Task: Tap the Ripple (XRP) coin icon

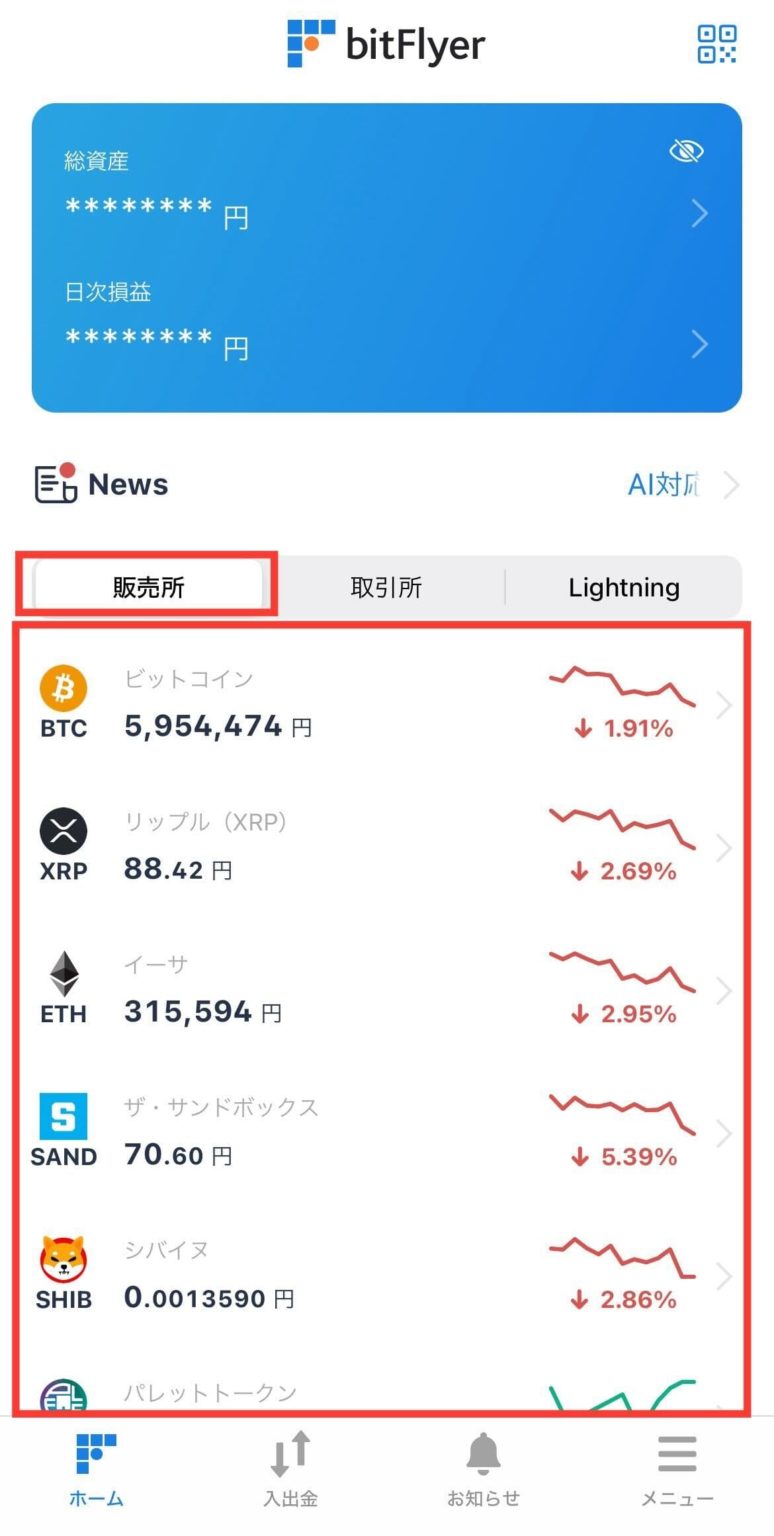Action: pyautogui.click(x=63, y=830)
